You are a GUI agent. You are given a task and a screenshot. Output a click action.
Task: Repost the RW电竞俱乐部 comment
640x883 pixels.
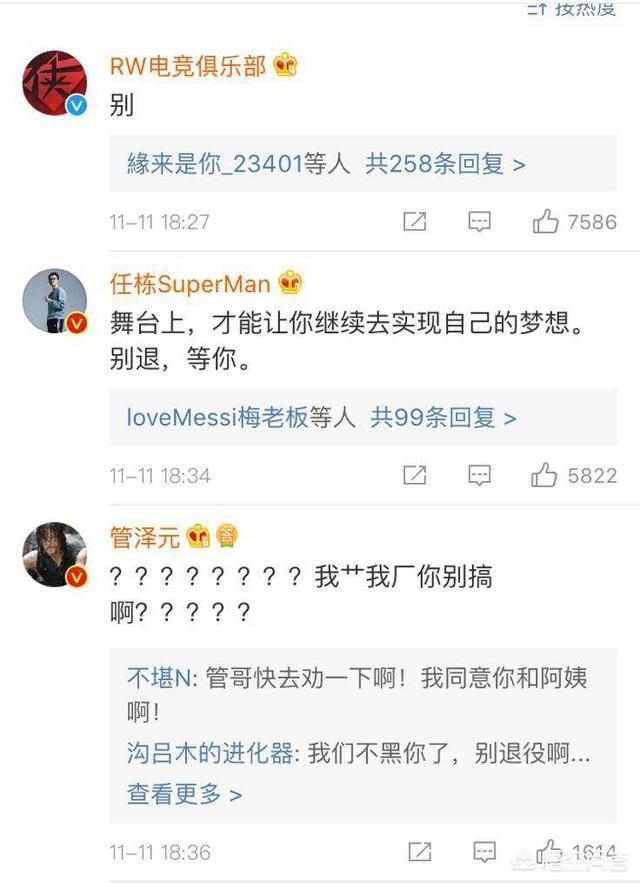click(414, 222)
